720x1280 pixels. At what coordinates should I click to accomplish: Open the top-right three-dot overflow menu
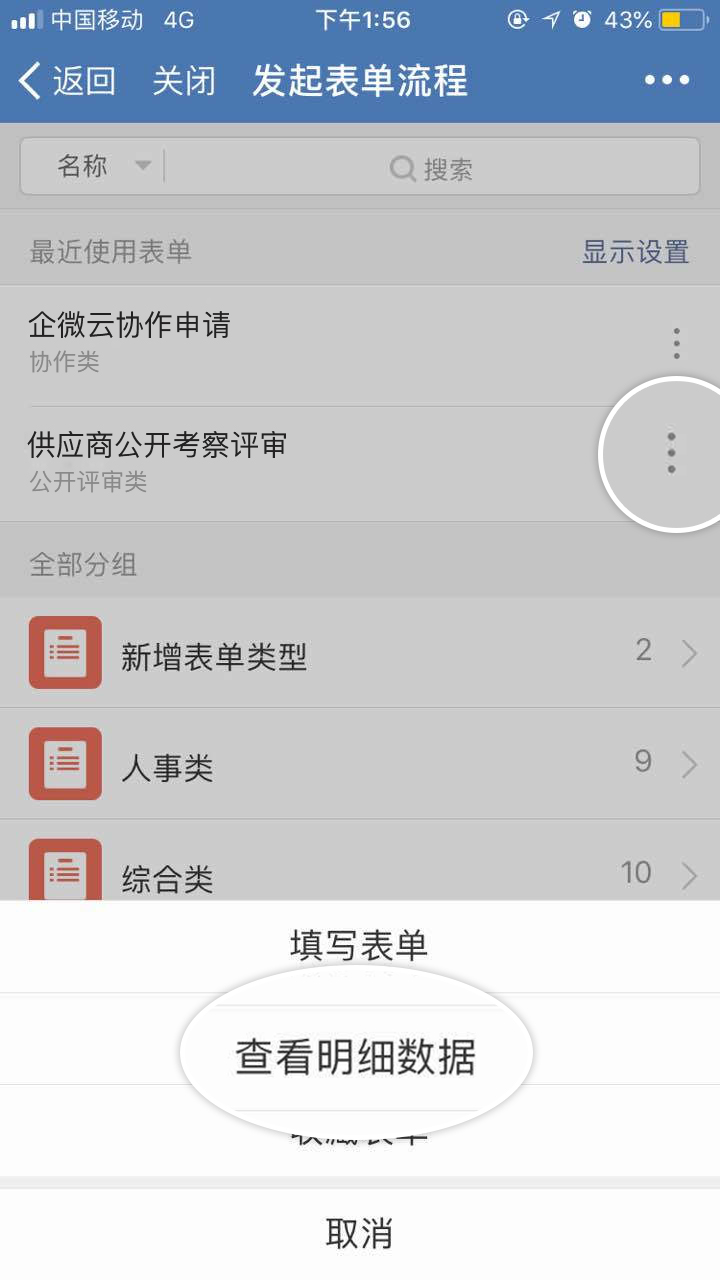pyautogui.click(x=667, y=81)
